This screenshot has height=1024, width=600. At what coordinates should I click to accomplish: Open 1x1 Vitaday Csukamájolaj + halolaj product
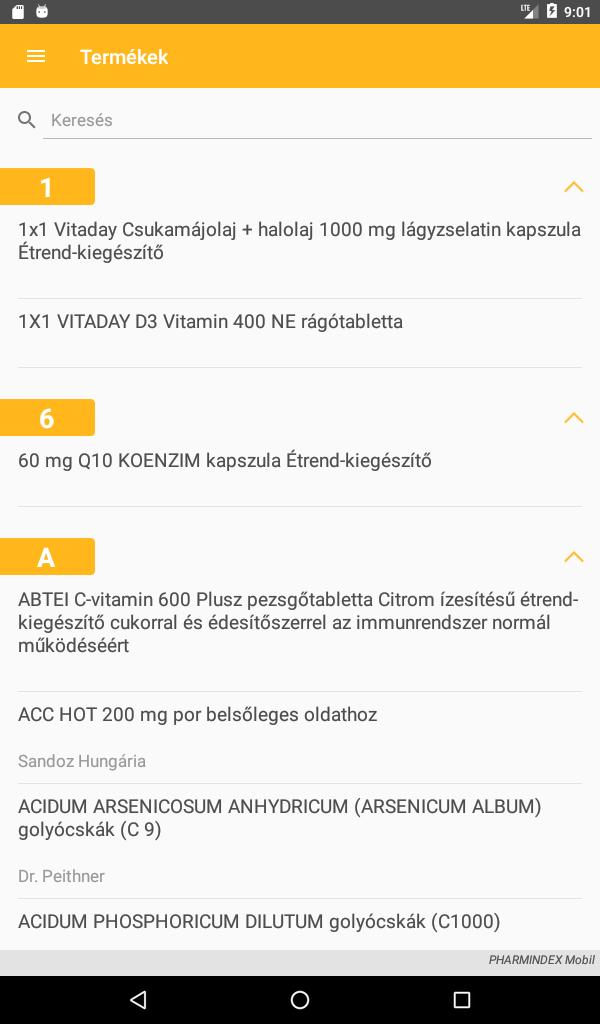point(300,253)
